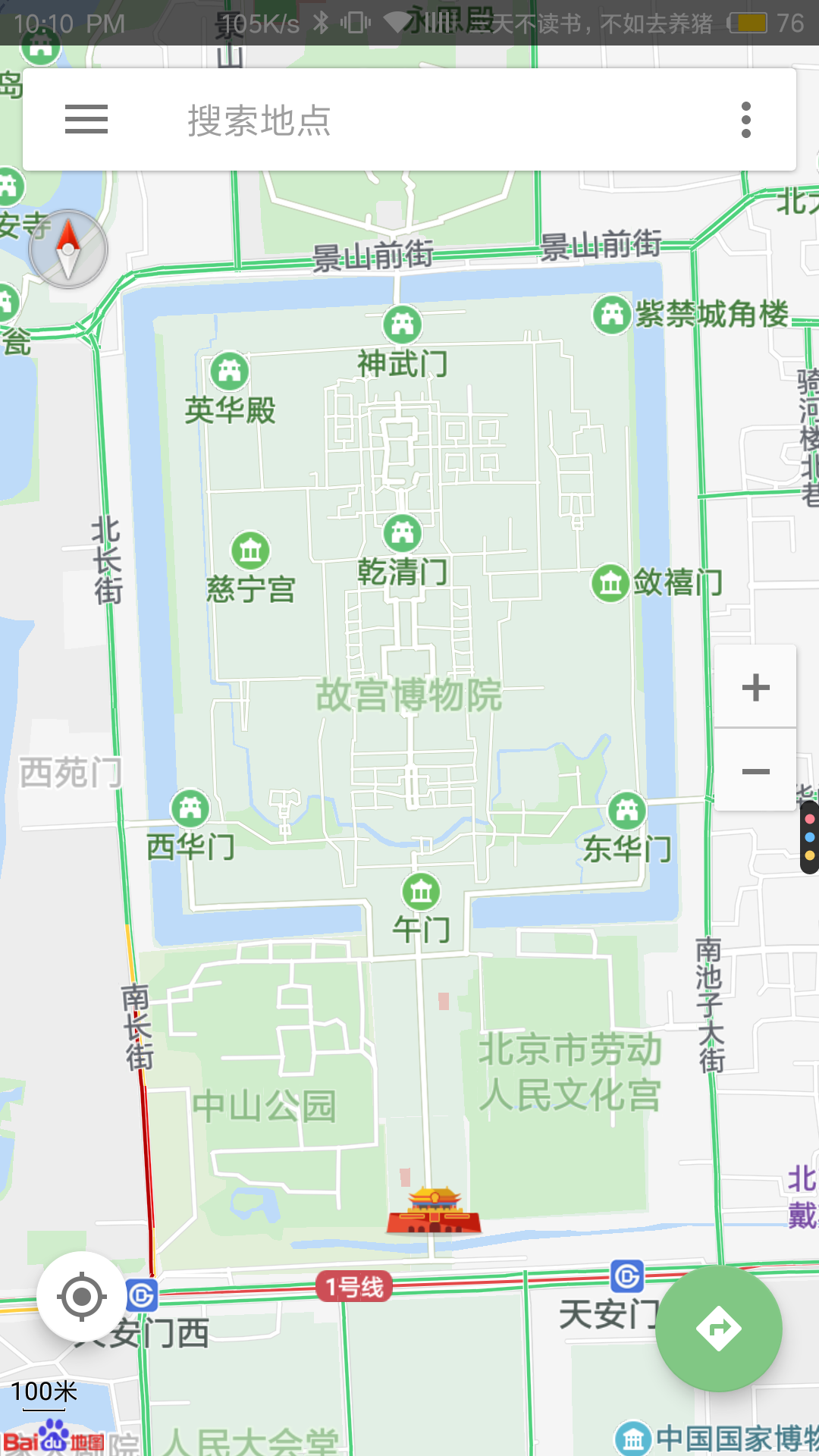Select the 乾清门 marker inside the palace
The image size is (819, 1456).
tap(403, 533)
